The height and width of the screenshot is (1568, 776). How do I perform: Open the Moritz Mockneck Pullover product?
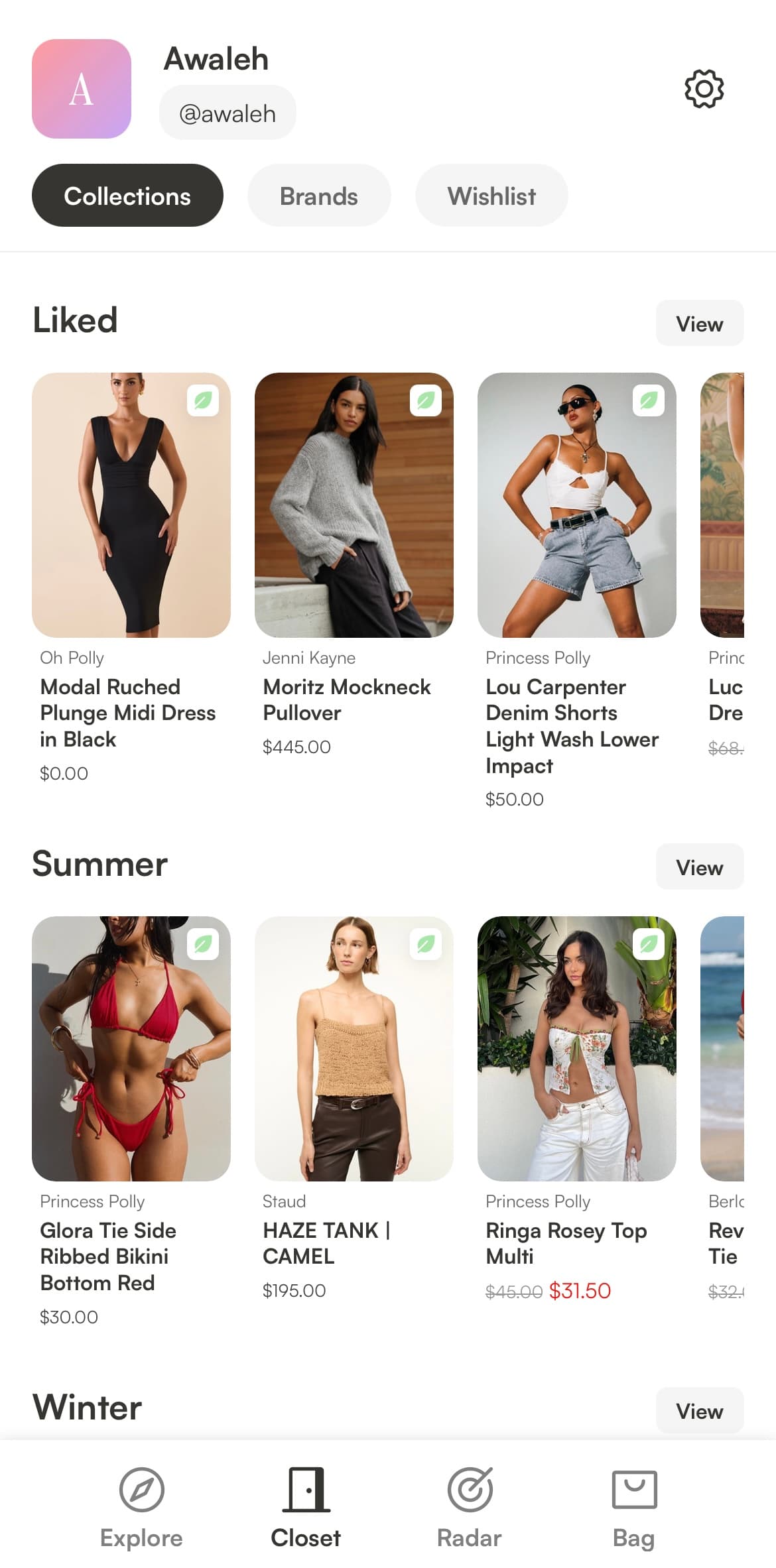[x=354, y=505]
